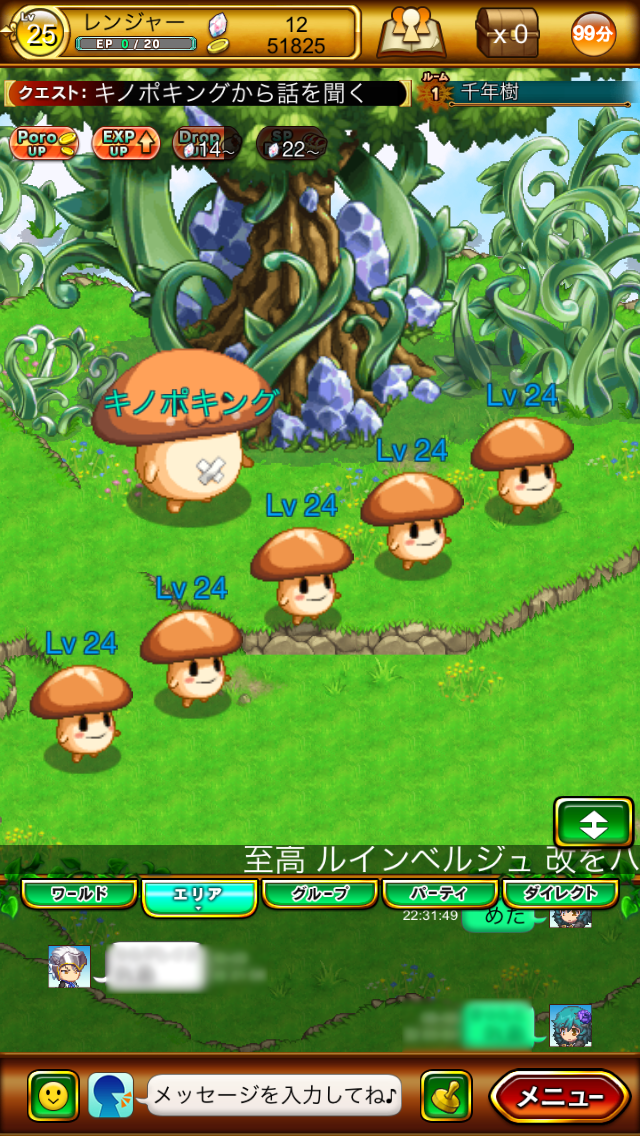Select the エリア chat tab
The height and width of the screenshot is (1136, 640).
click(x=198, y=894)
